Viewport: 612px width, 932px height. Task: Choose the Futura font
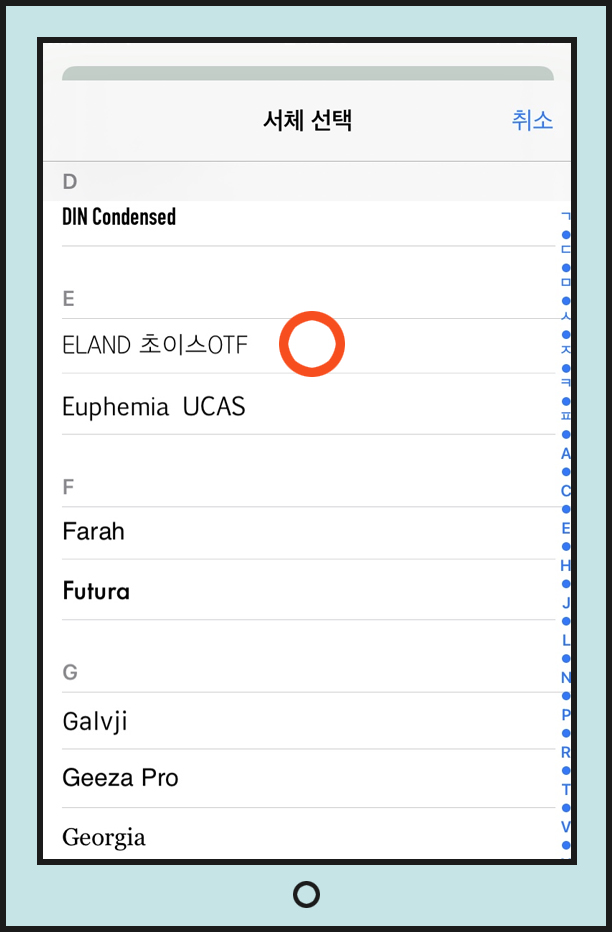tap(96, 591)
